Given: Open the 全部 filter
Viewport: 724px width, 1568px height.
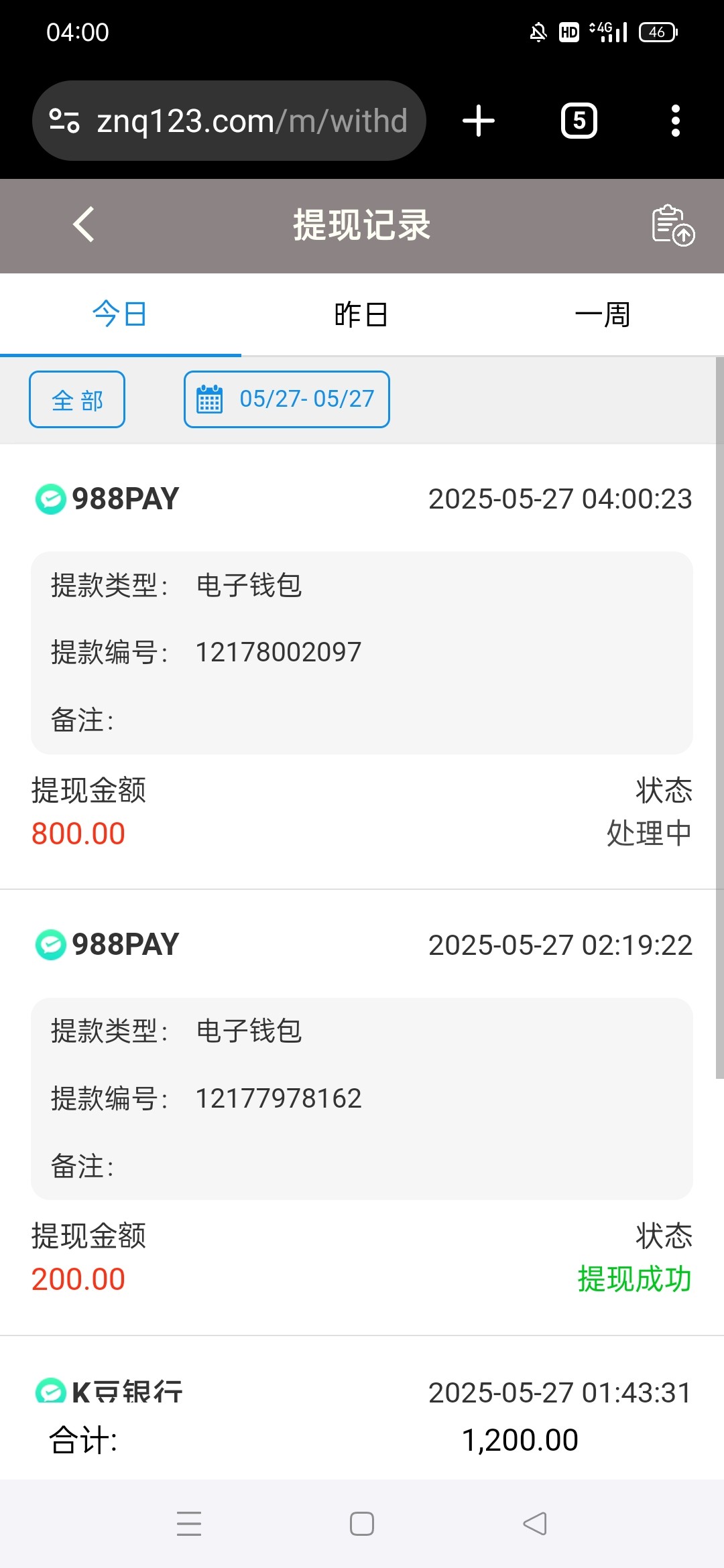Looking at the screenshot, I should coord(77,399).
